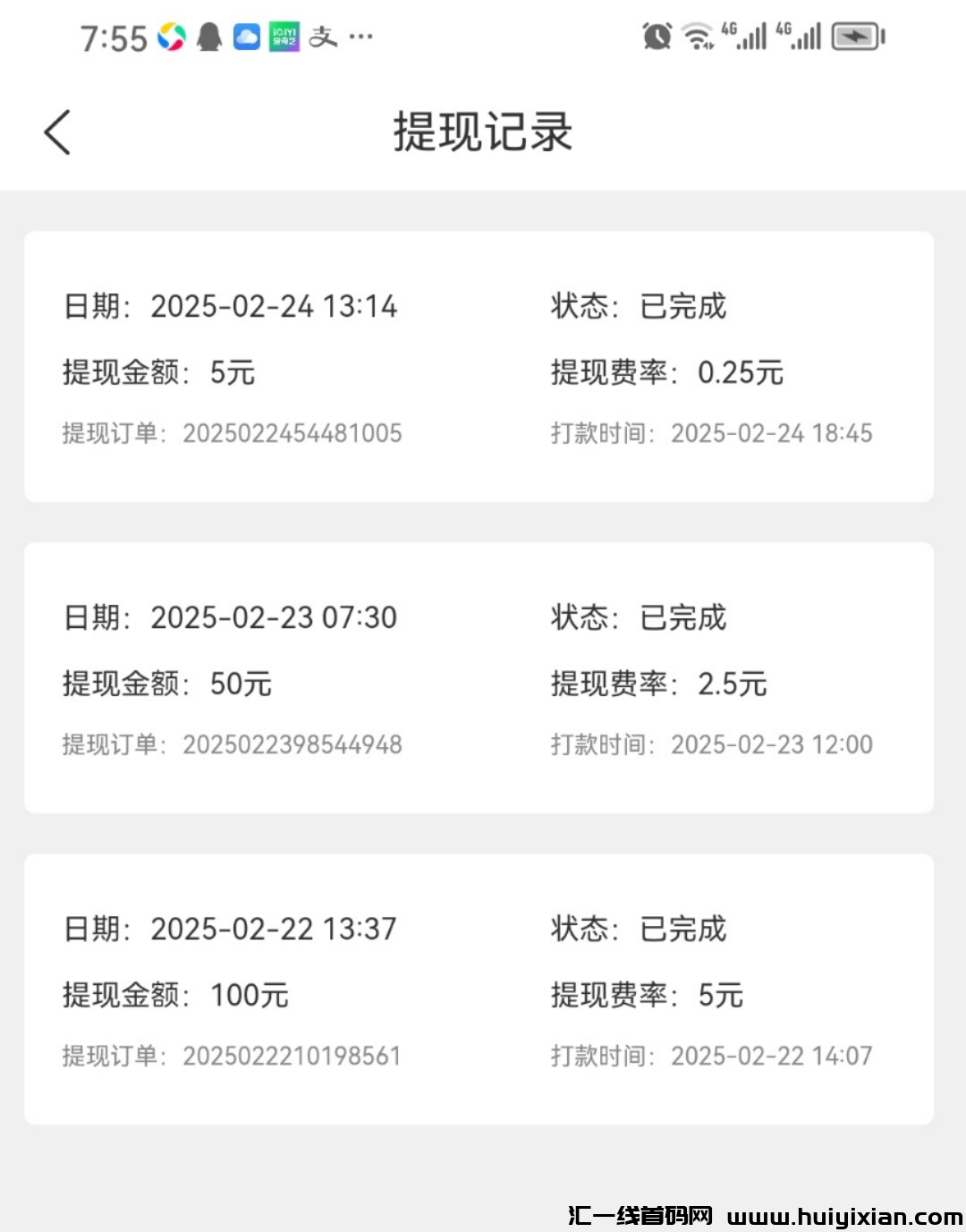Tap the charging battery indicator
The height and width of the screenshot is (1232, 966).
pyautogui.click(x=856, y=36)
